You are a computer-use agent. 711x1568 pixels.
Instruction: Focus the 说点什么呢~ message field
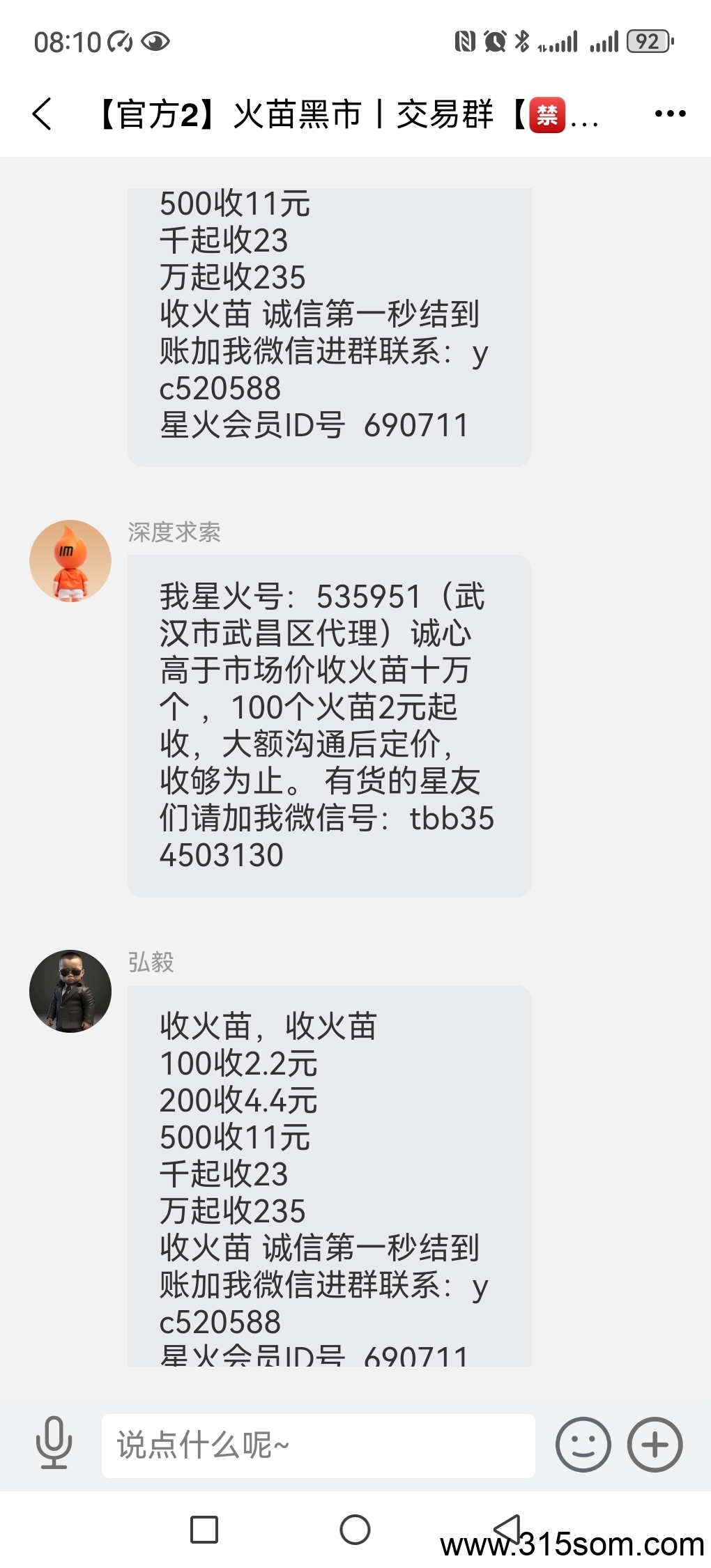click(x=318, y=1445)
